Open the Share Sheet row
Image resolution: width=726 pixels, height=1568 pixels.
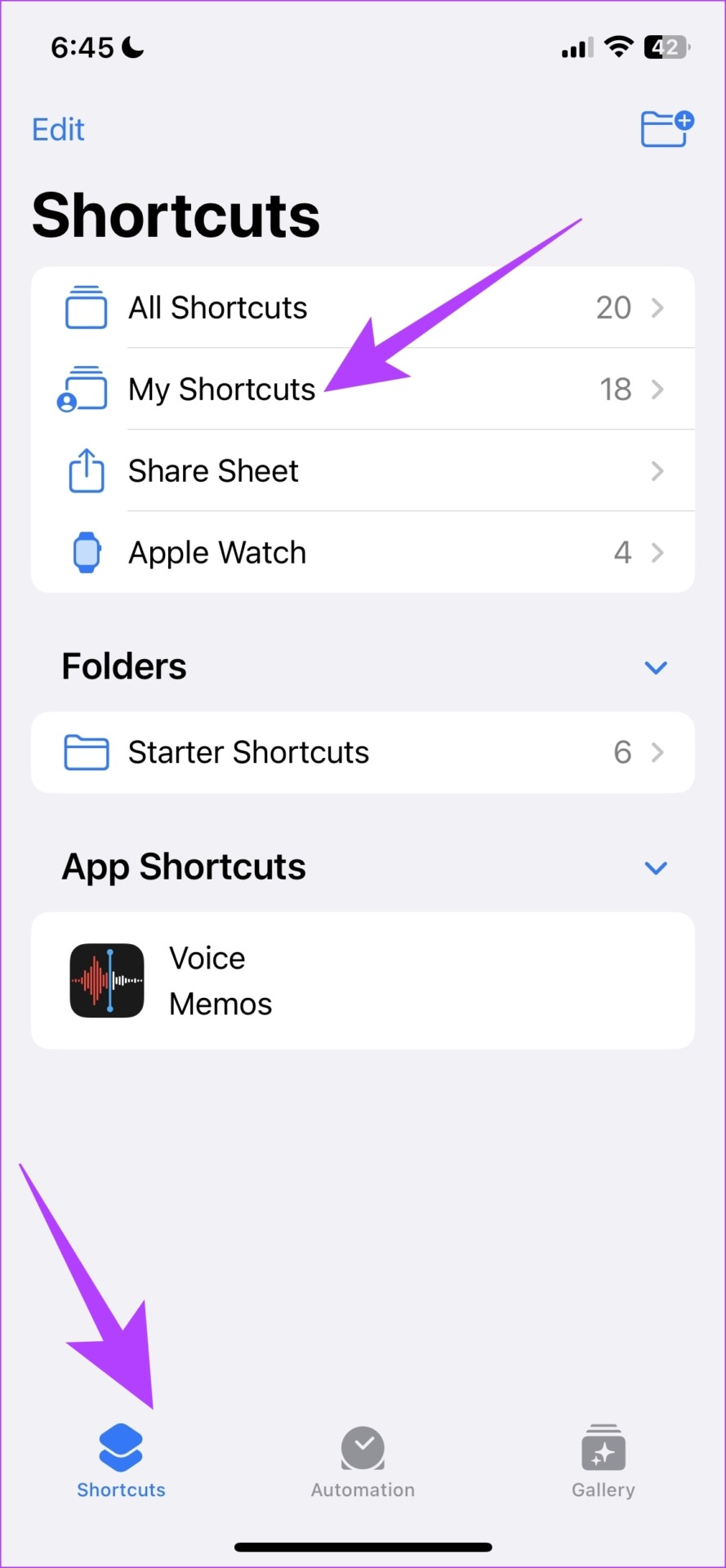coord(363,471)
